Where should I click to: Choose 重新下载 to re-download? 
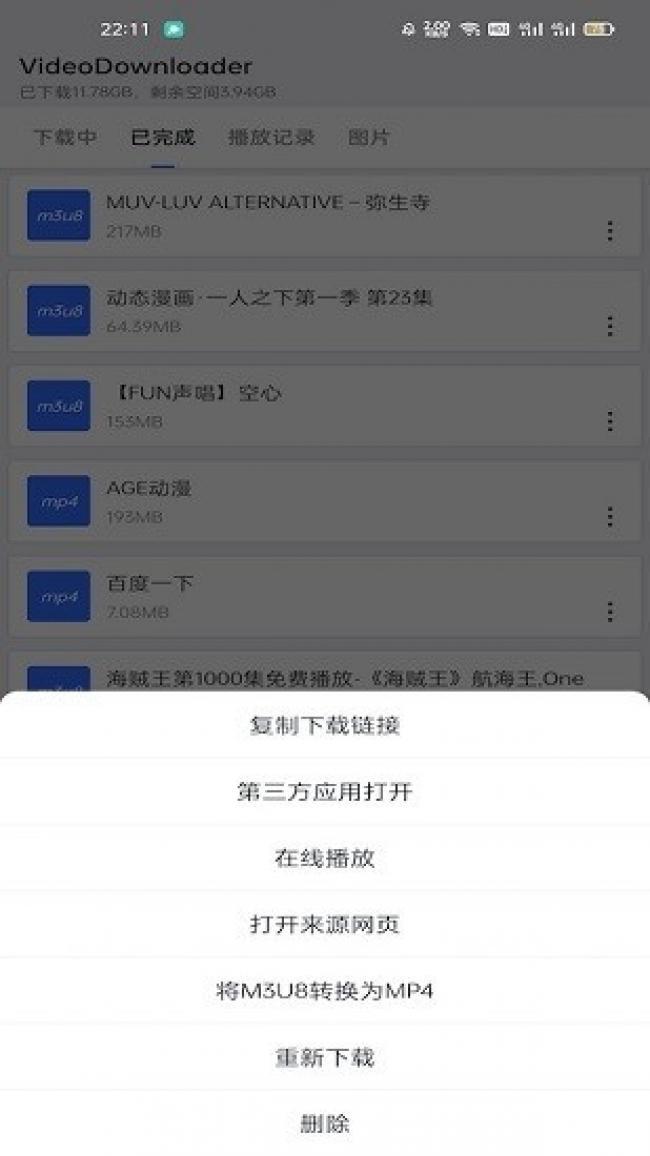coord(325,1057)
